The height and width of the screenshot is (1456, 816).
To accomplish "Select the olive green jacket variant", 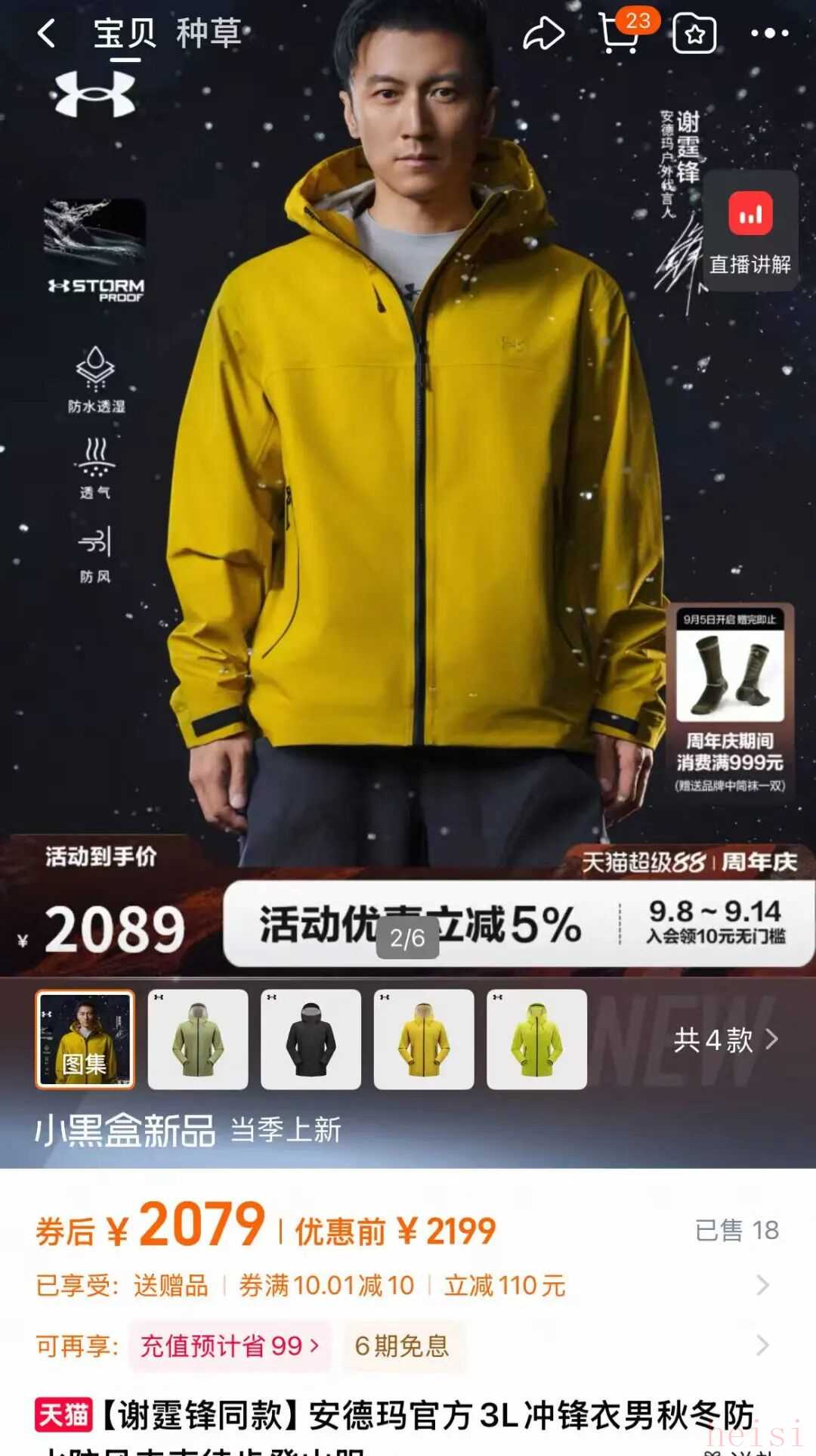I will pyautogui.click(x=198, y=1039).
